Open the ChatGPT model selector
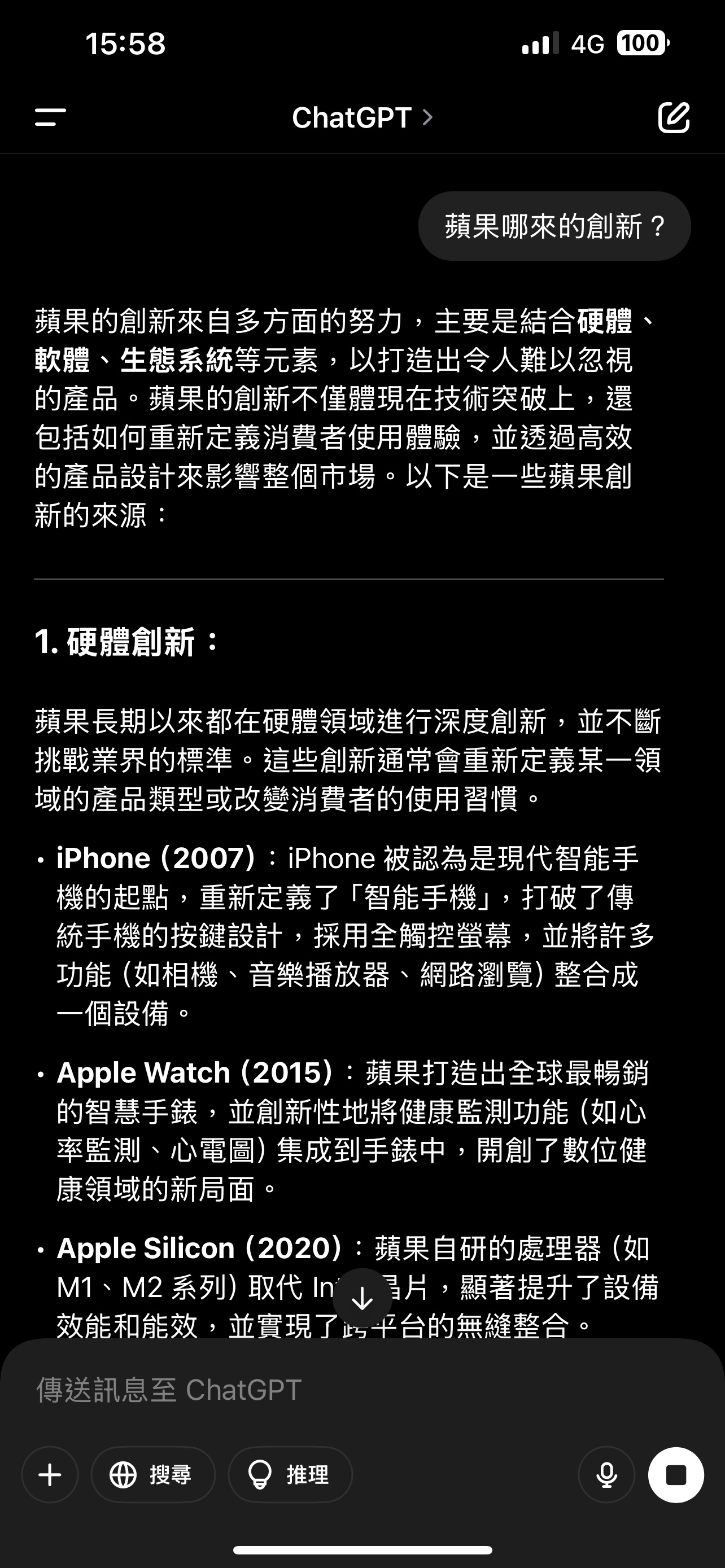The height and width of the screenshot is (1568, 725). tap(362, 117)
